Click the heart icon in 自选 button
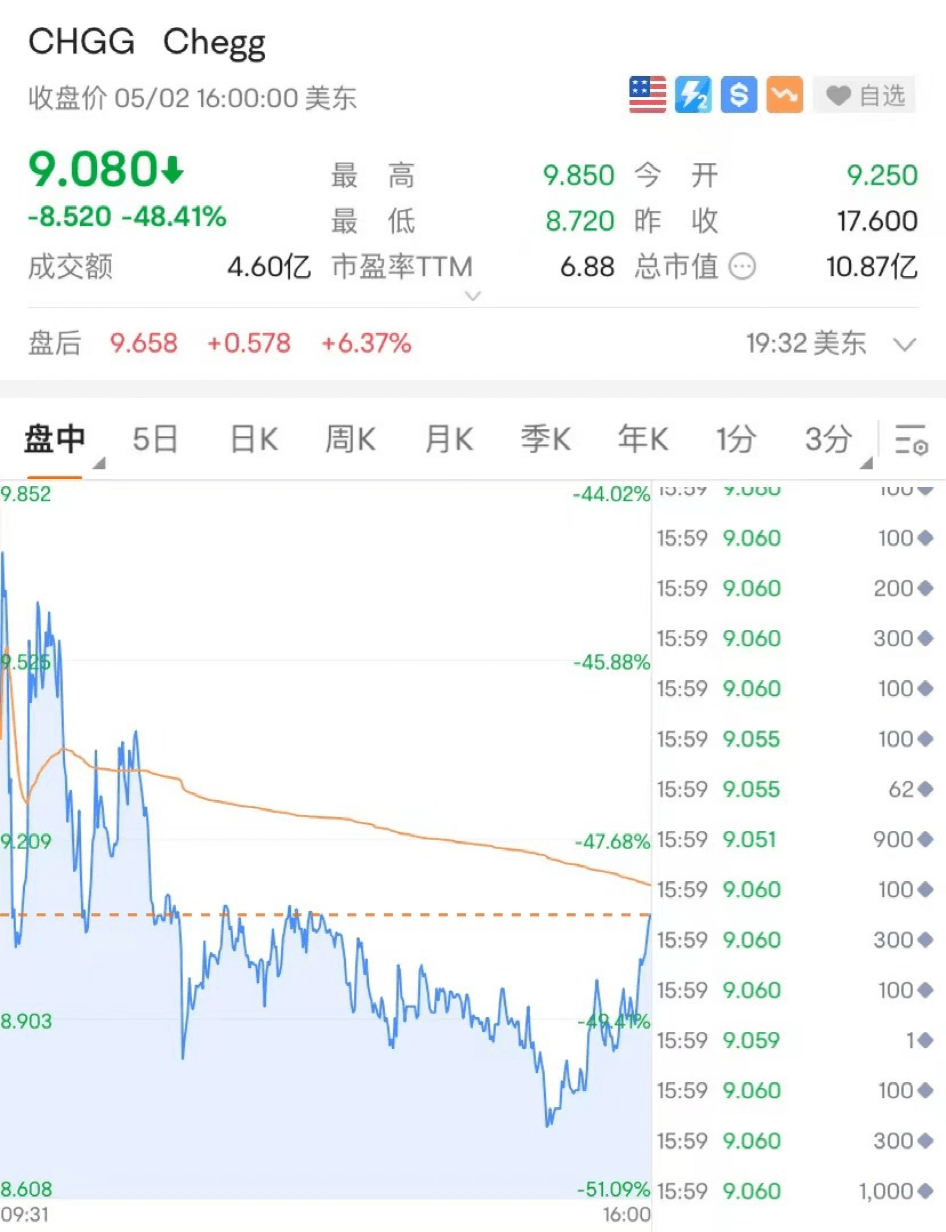 click(x=838, y=95)
